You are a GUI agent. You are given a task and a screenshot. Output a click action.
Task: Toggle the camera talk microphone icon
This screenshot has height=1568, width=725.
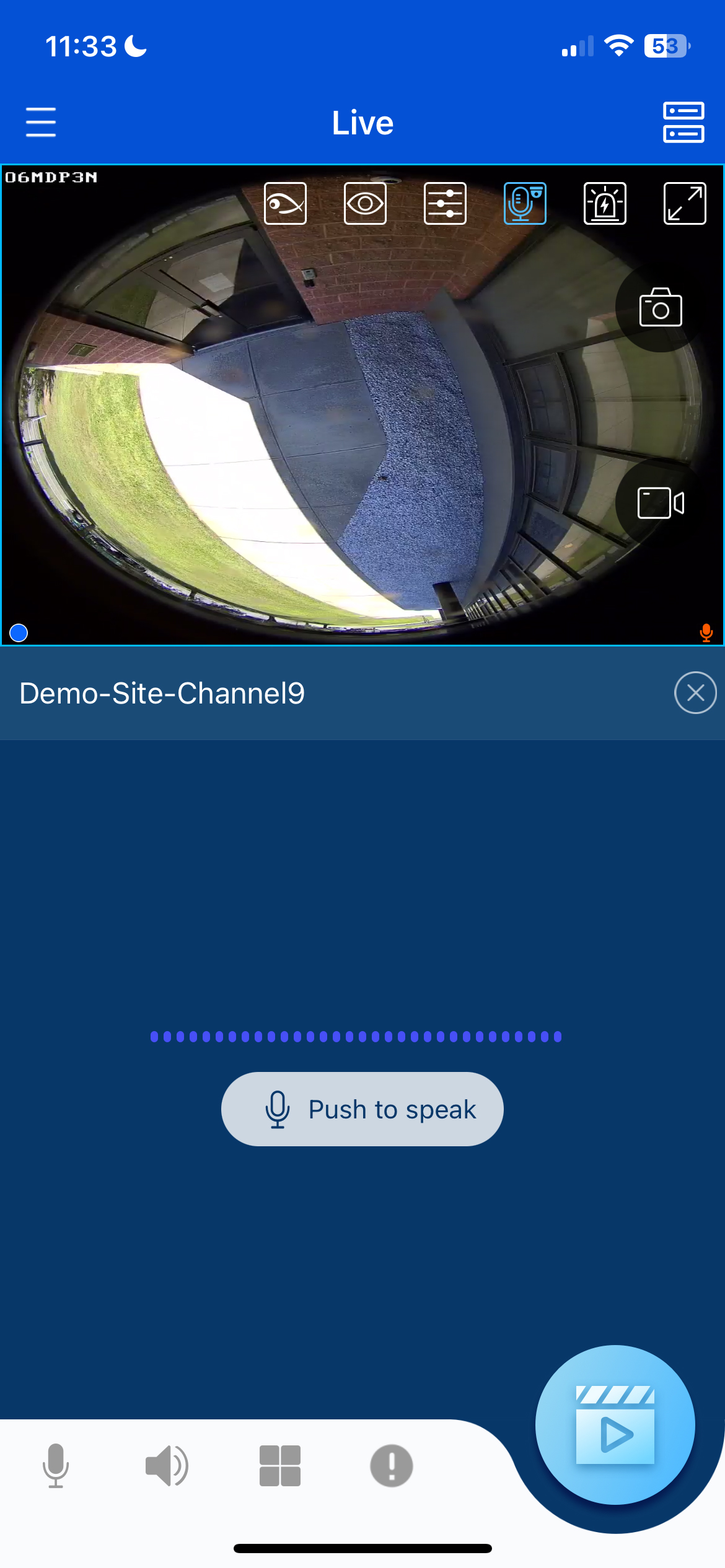click(x=525, y=203)
